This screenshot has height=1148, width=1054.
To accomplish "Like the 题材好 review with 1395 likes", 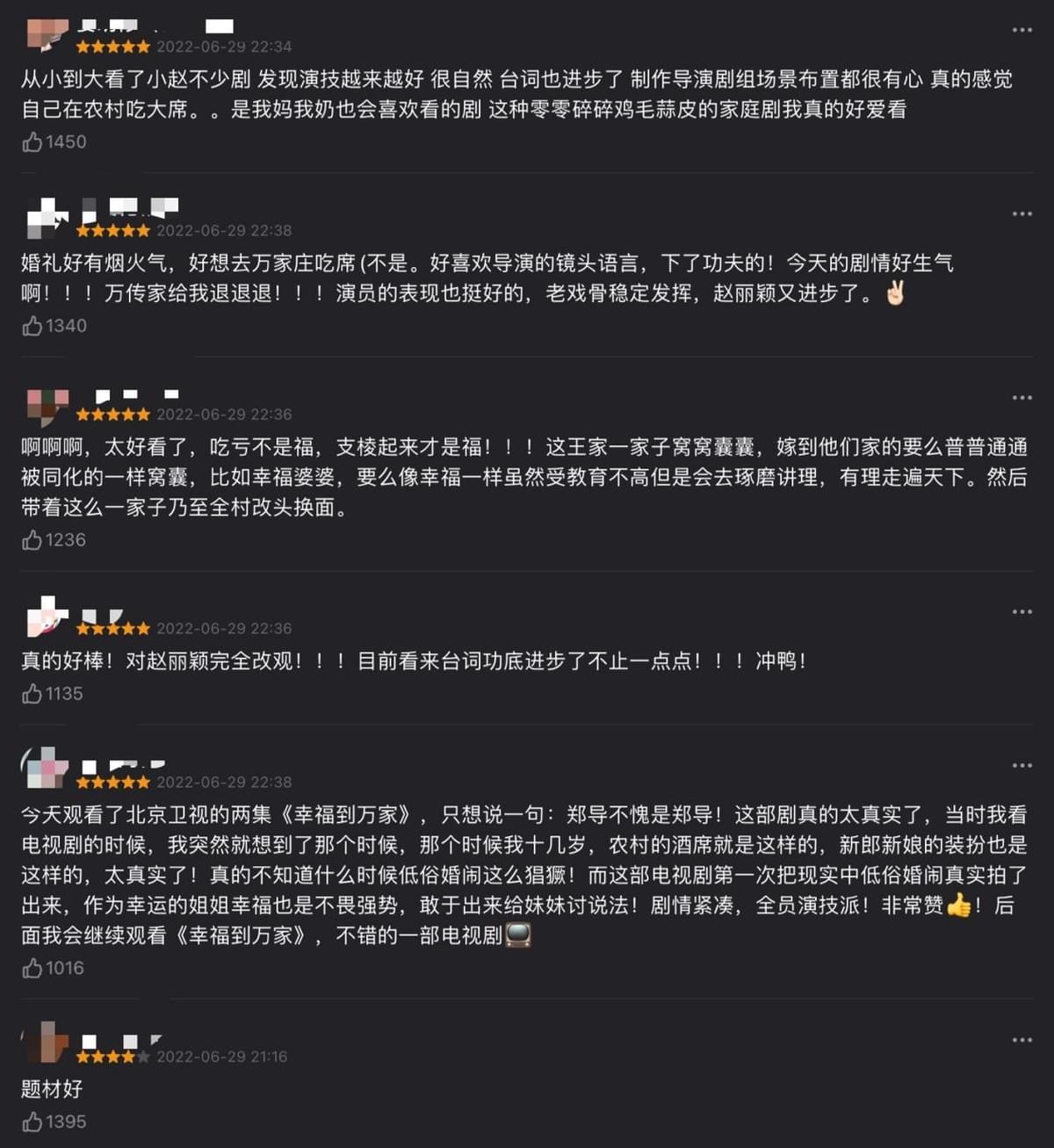I will pyautogui.click(x=32, y=1122).
